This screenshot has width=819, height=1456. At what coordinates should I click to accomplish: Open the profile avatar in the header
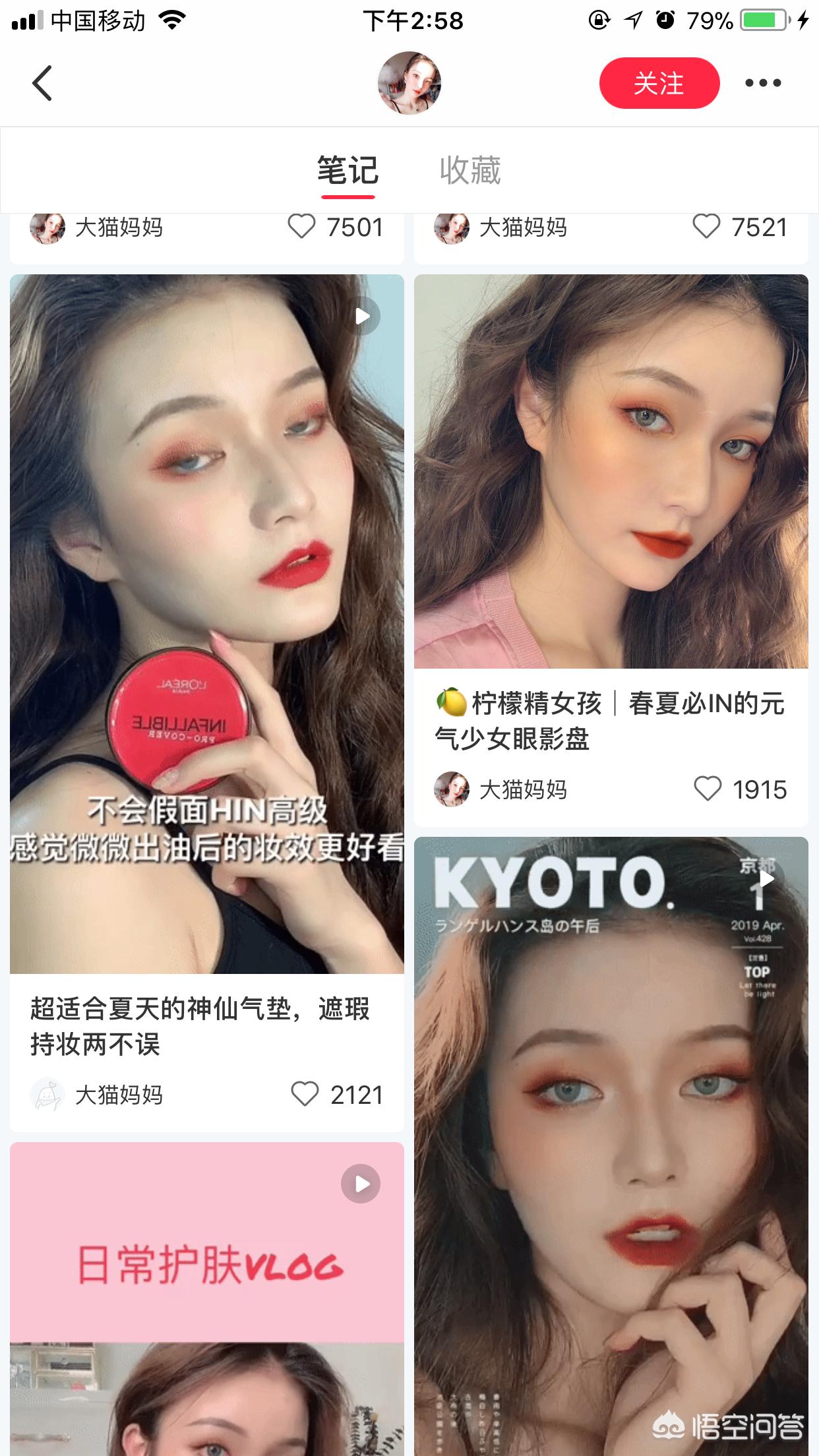pyautogui.click(x=409, y=83)
